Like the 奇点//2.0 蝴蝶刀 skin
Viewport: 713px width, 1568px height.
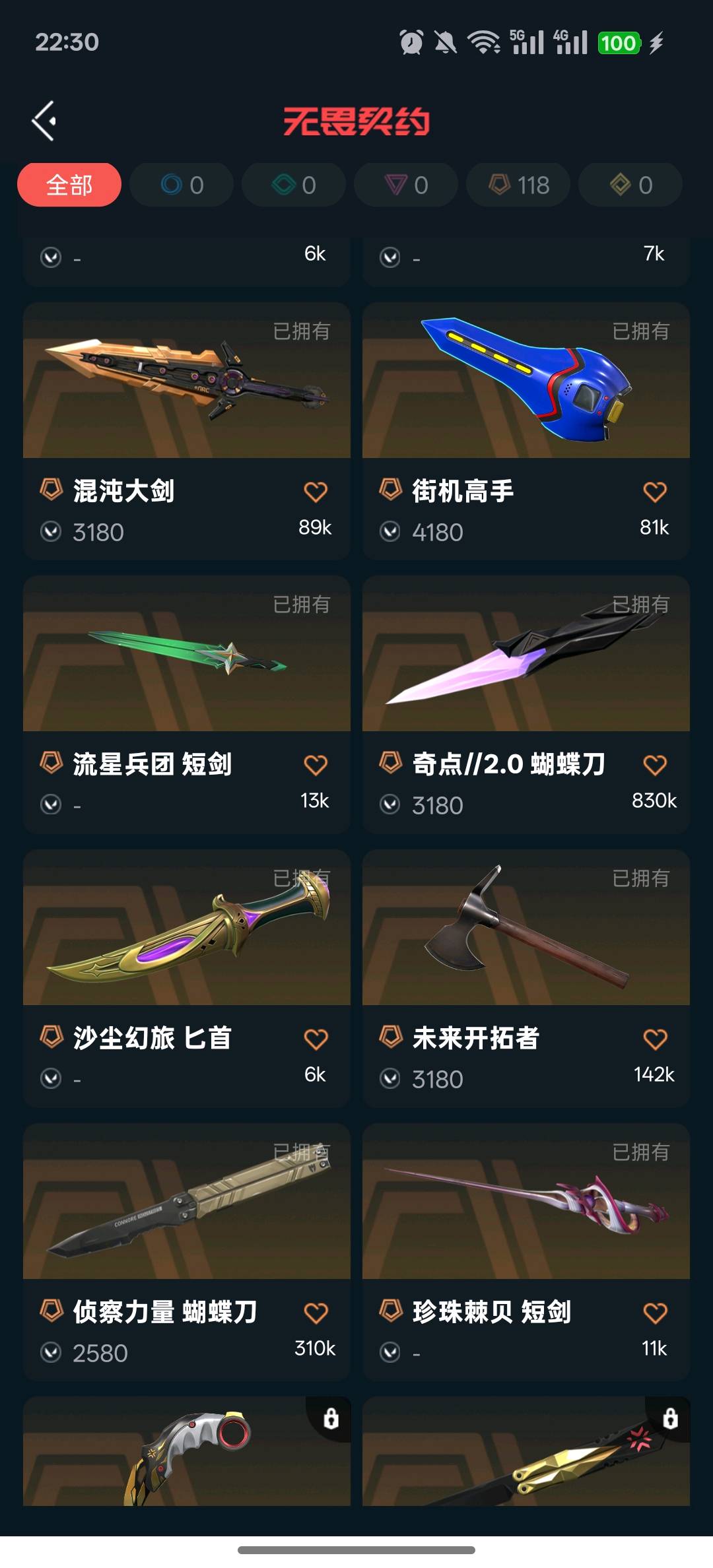655,765
